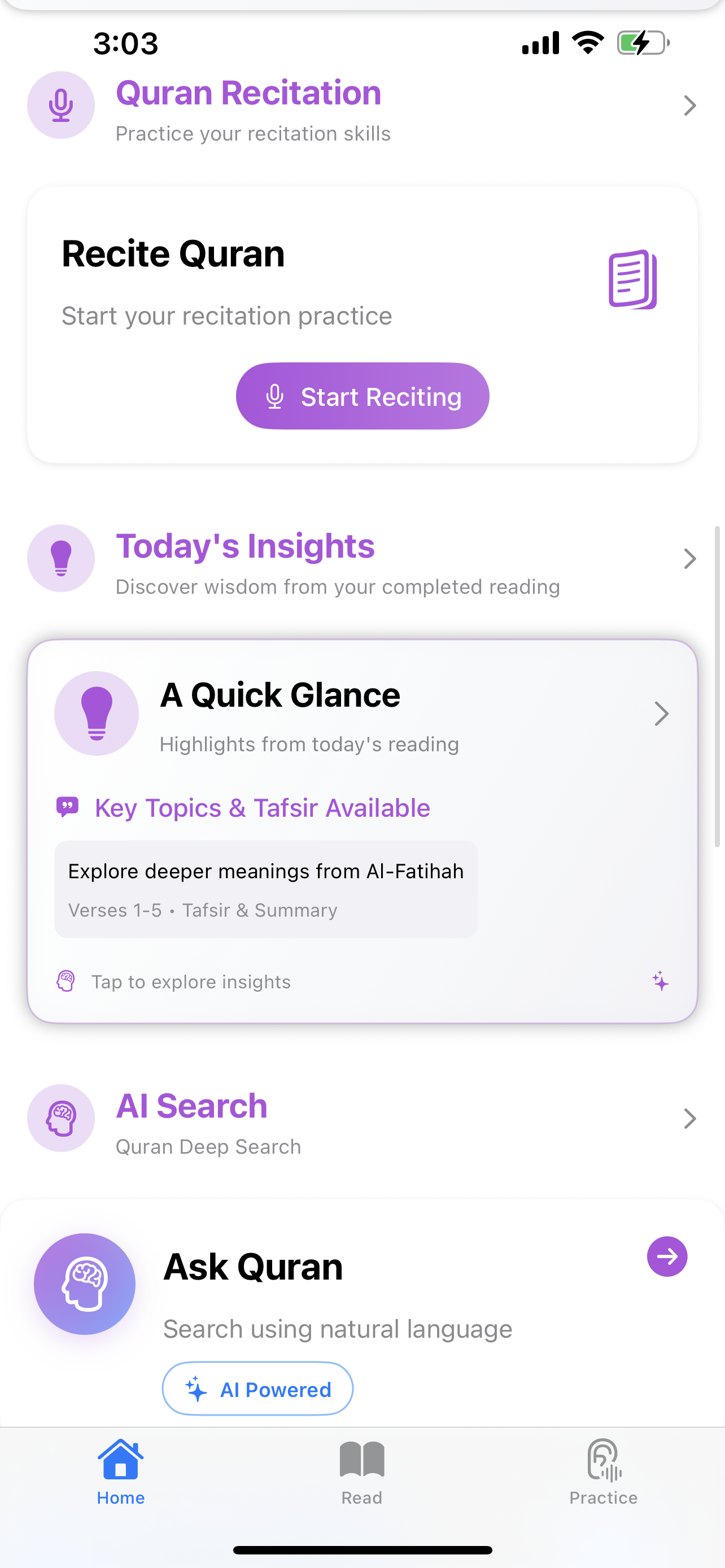Select the AI Search brain icon

coord(61,1118)
